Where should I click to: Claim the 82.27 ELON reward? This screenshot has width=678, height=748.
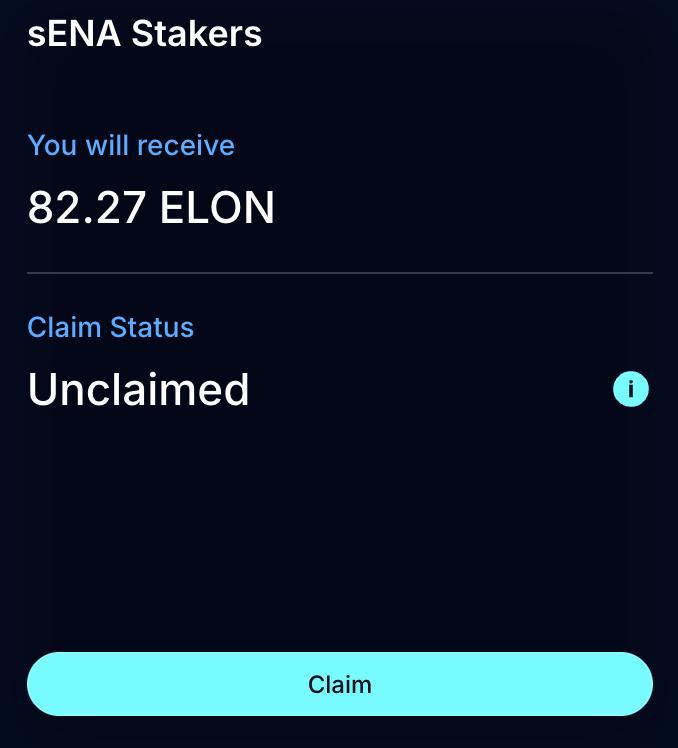click(x=339, y=684)
